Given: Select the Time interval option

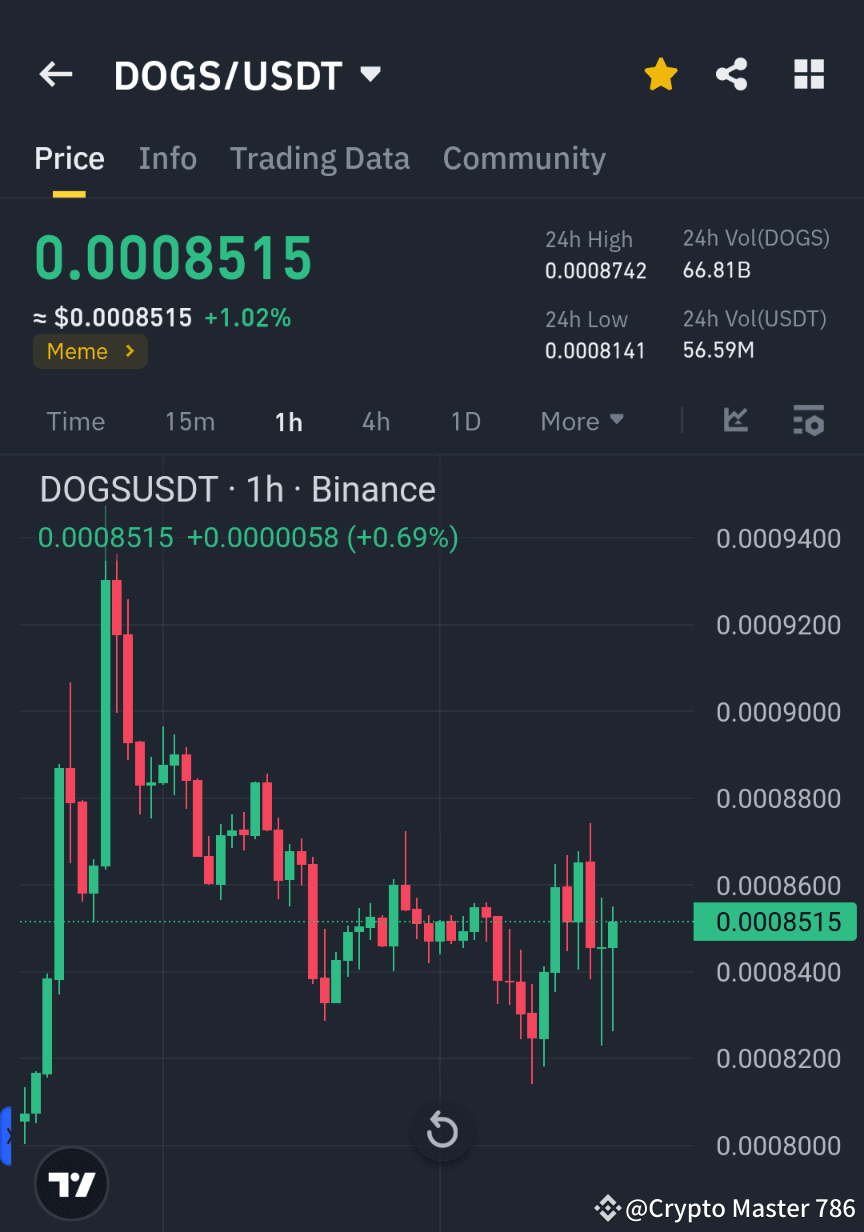Looking at the screenshot, I should (x=76, y=421).
